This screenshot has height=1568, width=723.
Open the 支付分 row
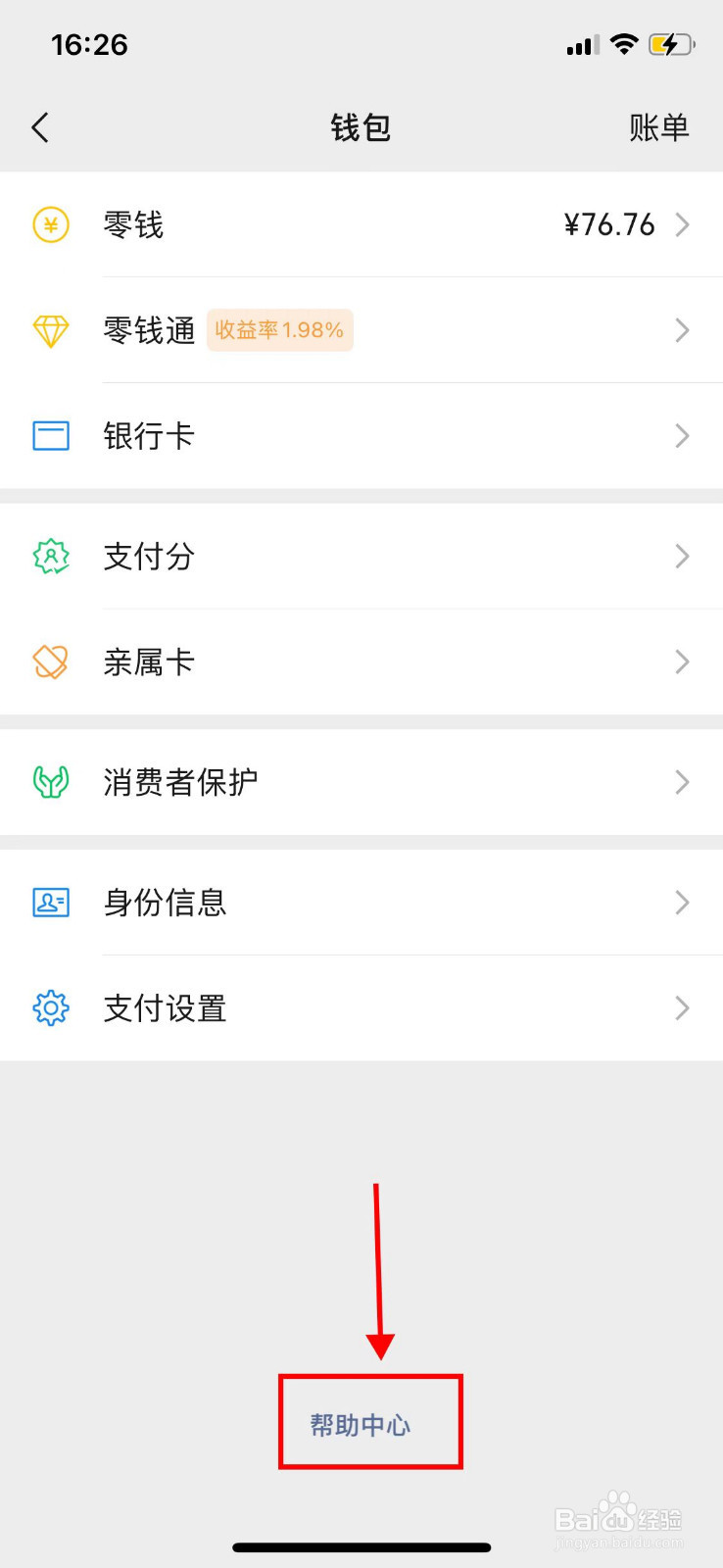361,557
